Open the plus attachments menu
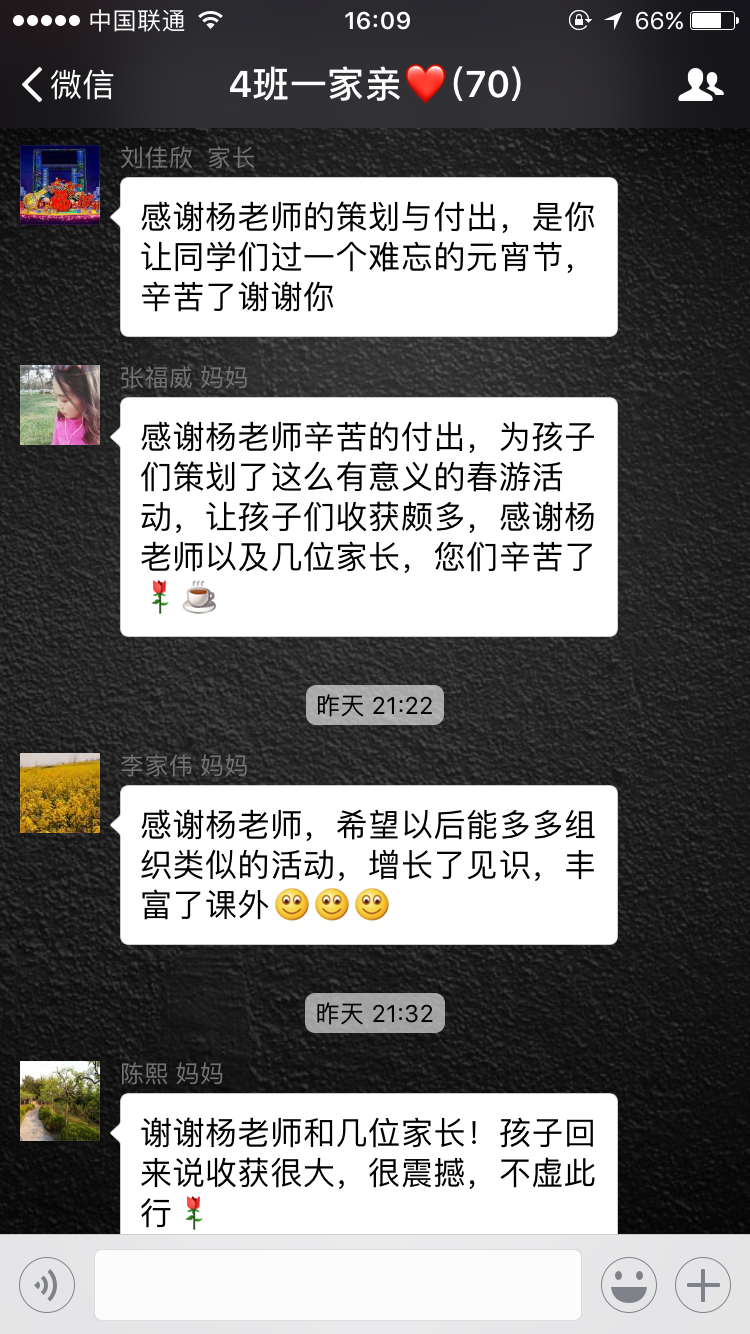750x1334 pixels. 703,1285
